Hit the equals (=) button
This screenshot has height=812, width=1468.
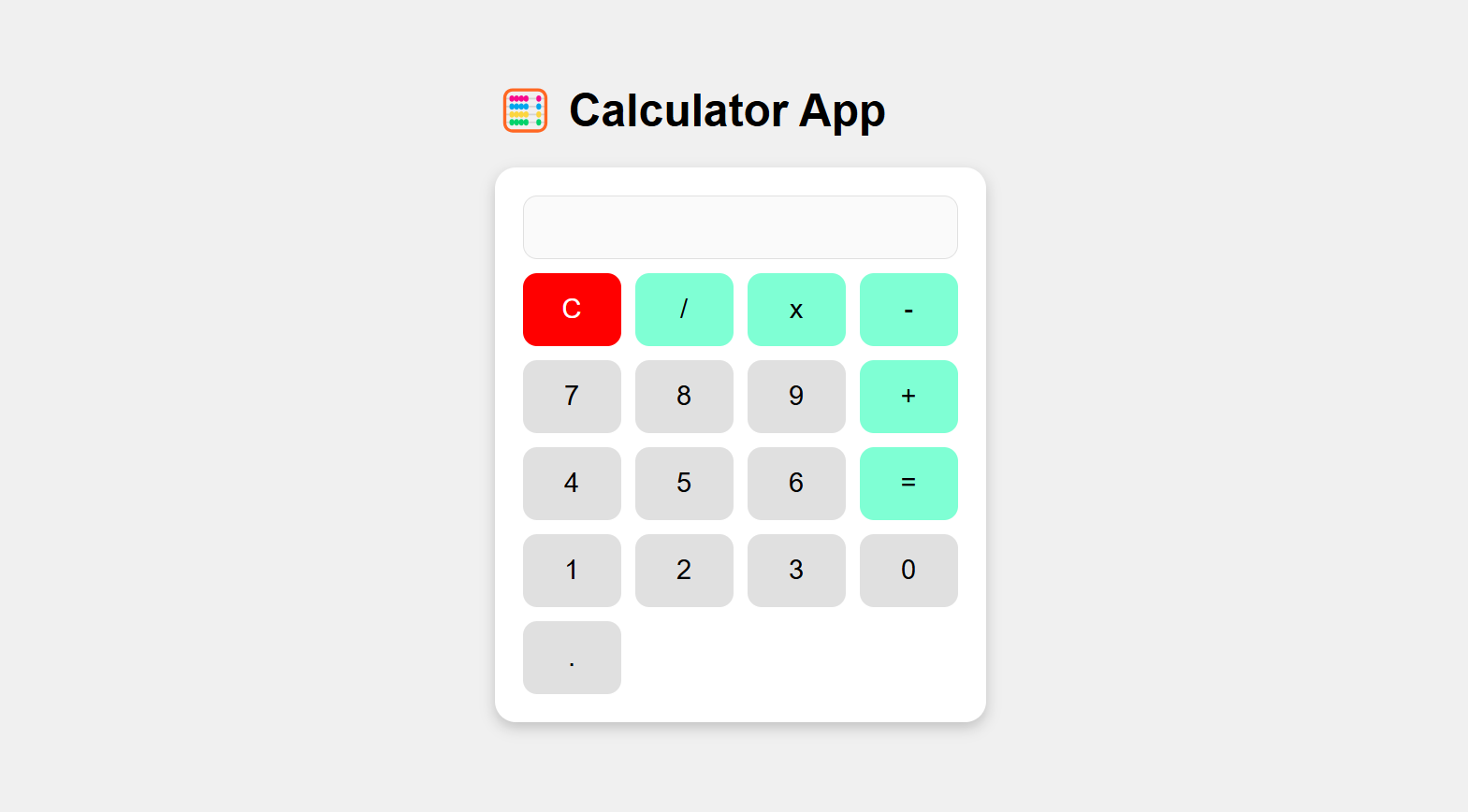click(x=908, y=484)
